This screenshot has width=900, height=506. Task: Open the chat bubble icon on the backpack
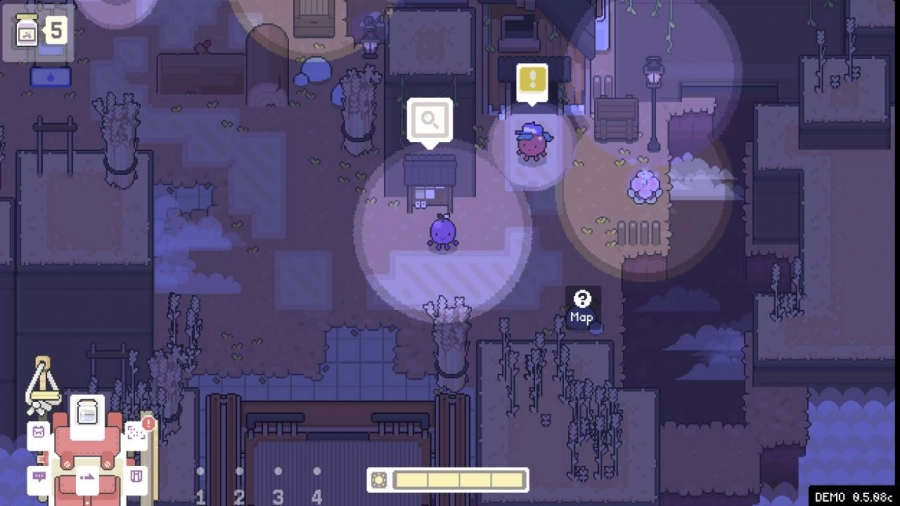click(x=38, y=476)
